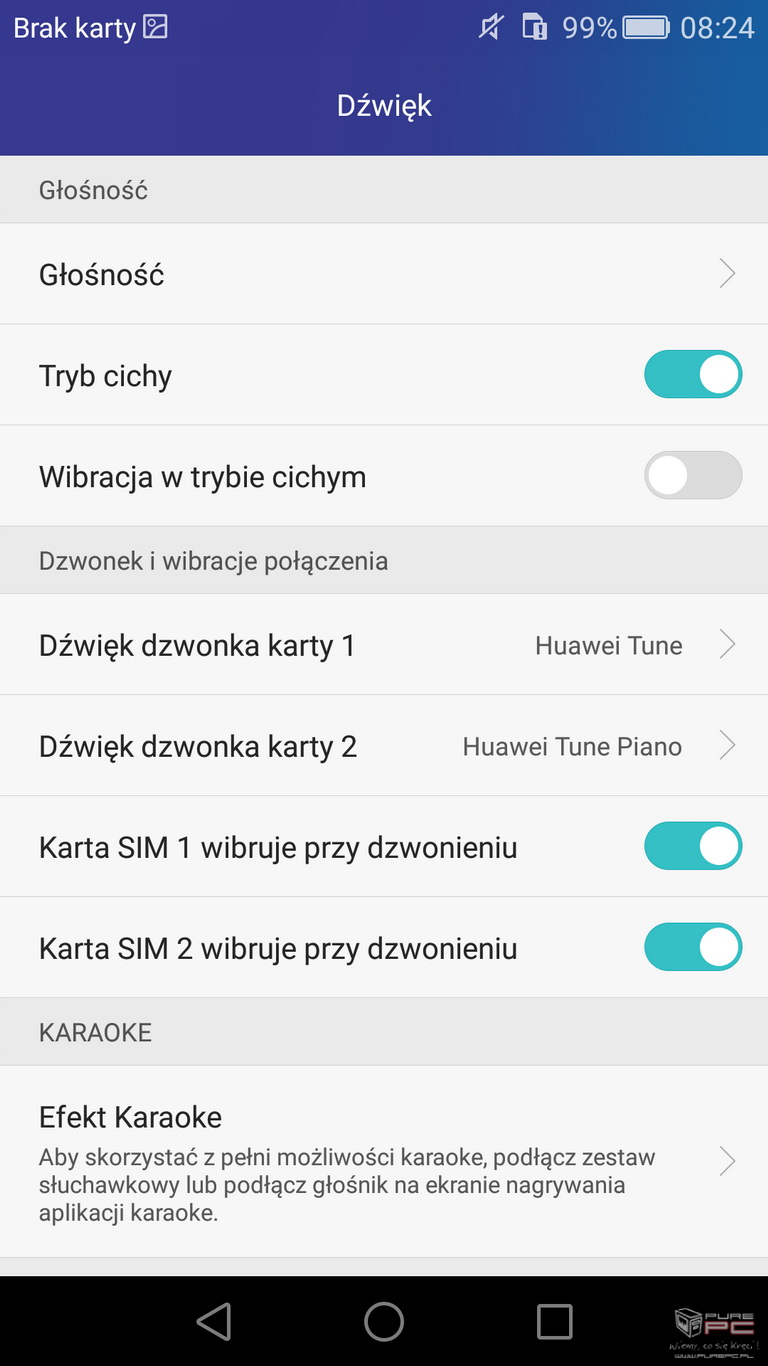This screenshot has height=1366, width=768.
Task: Toggle Karta SIM 2 wibruje przy dzwonieniu
Action: [693, 948]
